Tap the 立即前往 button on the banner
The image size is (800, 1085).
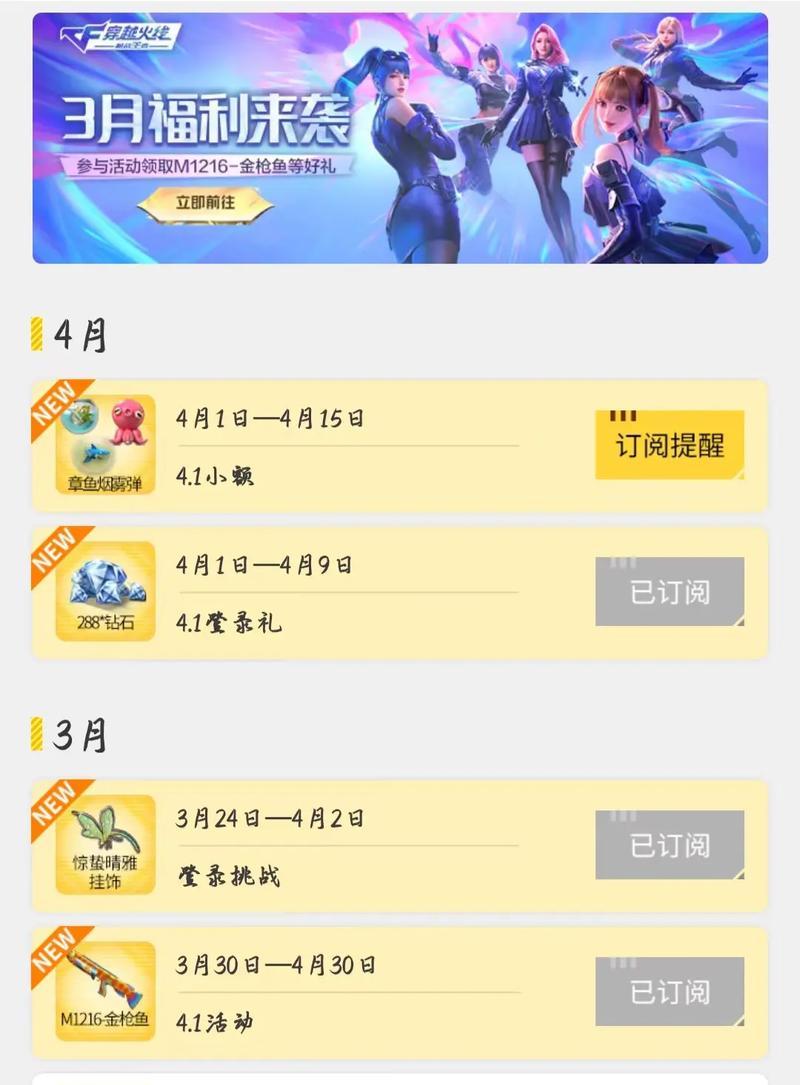pyautogui.click(x=203, y=203)
